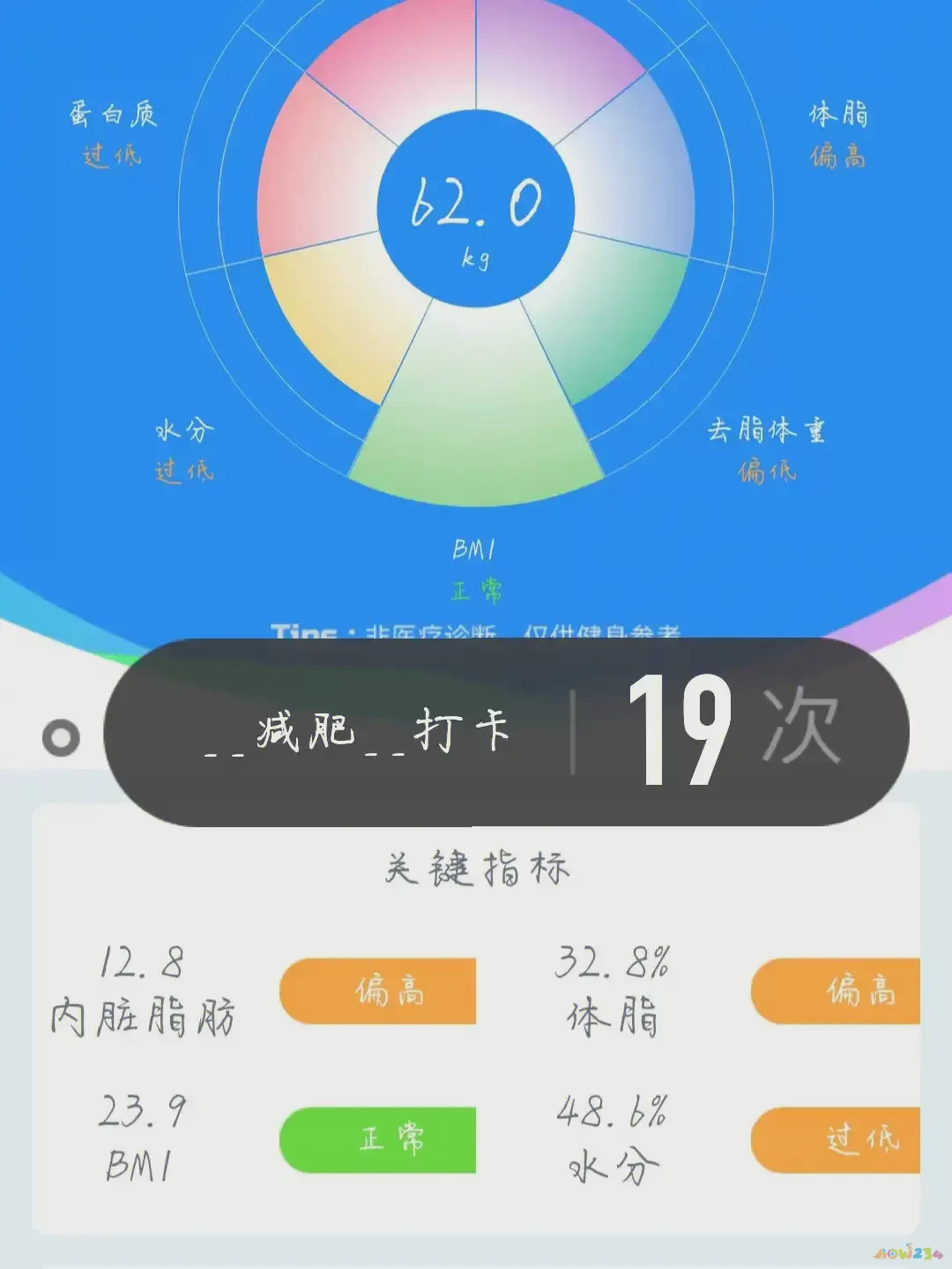Tap the 32.8% body fat value
Screen dimensions: 952x1269
pyautogui.click(x=612, y=961)
